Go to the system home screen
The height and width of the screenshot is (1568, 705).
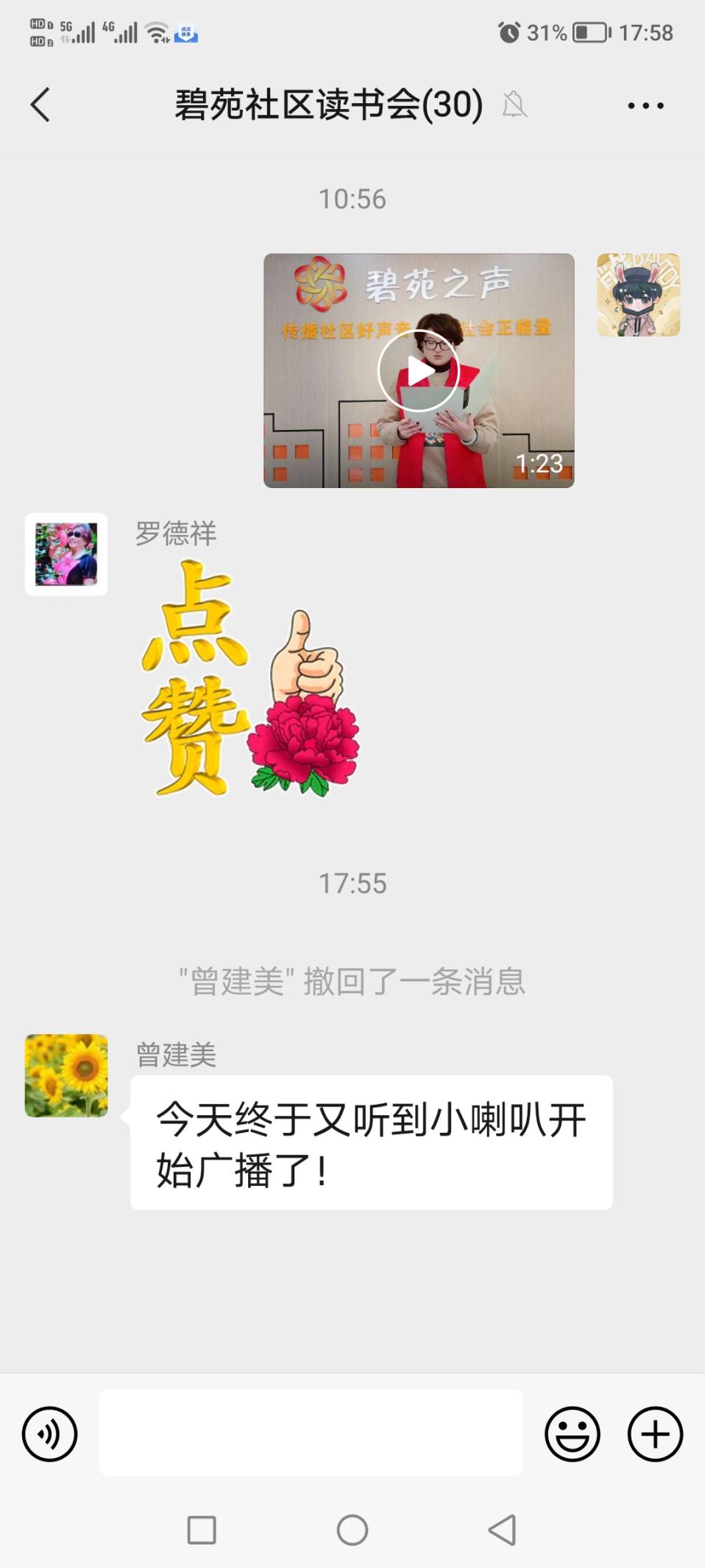click(352, 1530)
